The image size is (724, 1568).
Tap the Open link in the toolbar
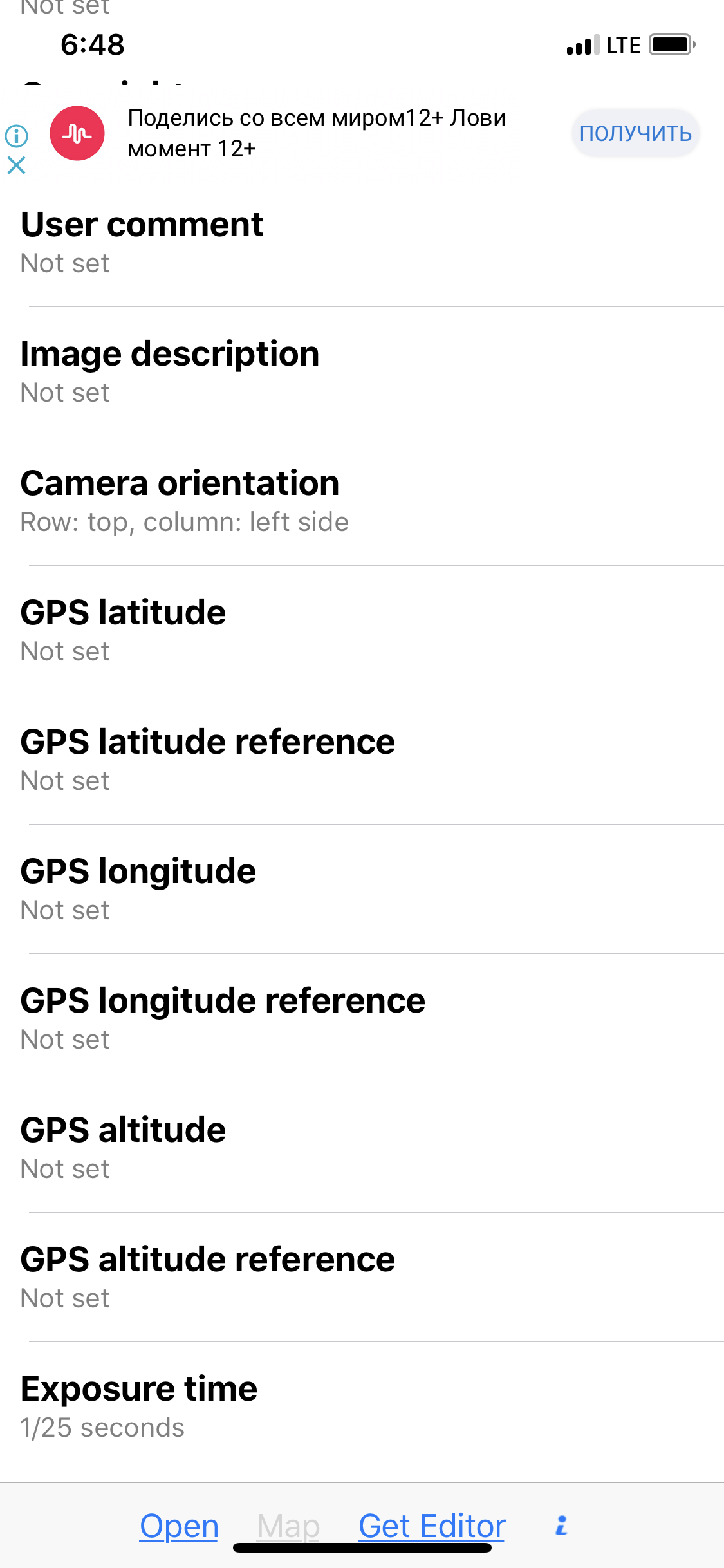coord(179,1526)
